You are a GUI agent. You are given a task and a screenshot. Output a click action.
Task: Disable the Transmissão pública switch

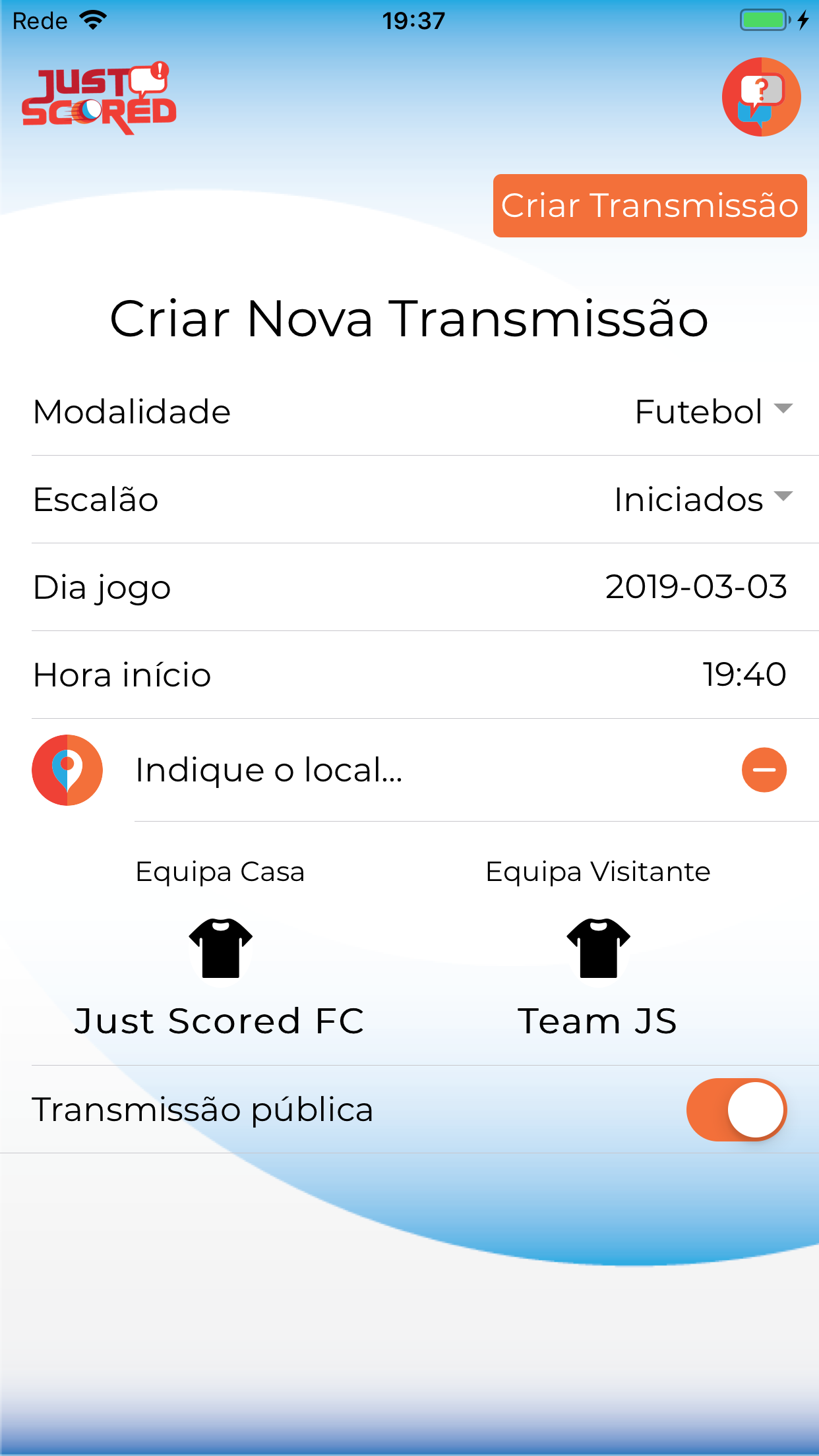736,1109
